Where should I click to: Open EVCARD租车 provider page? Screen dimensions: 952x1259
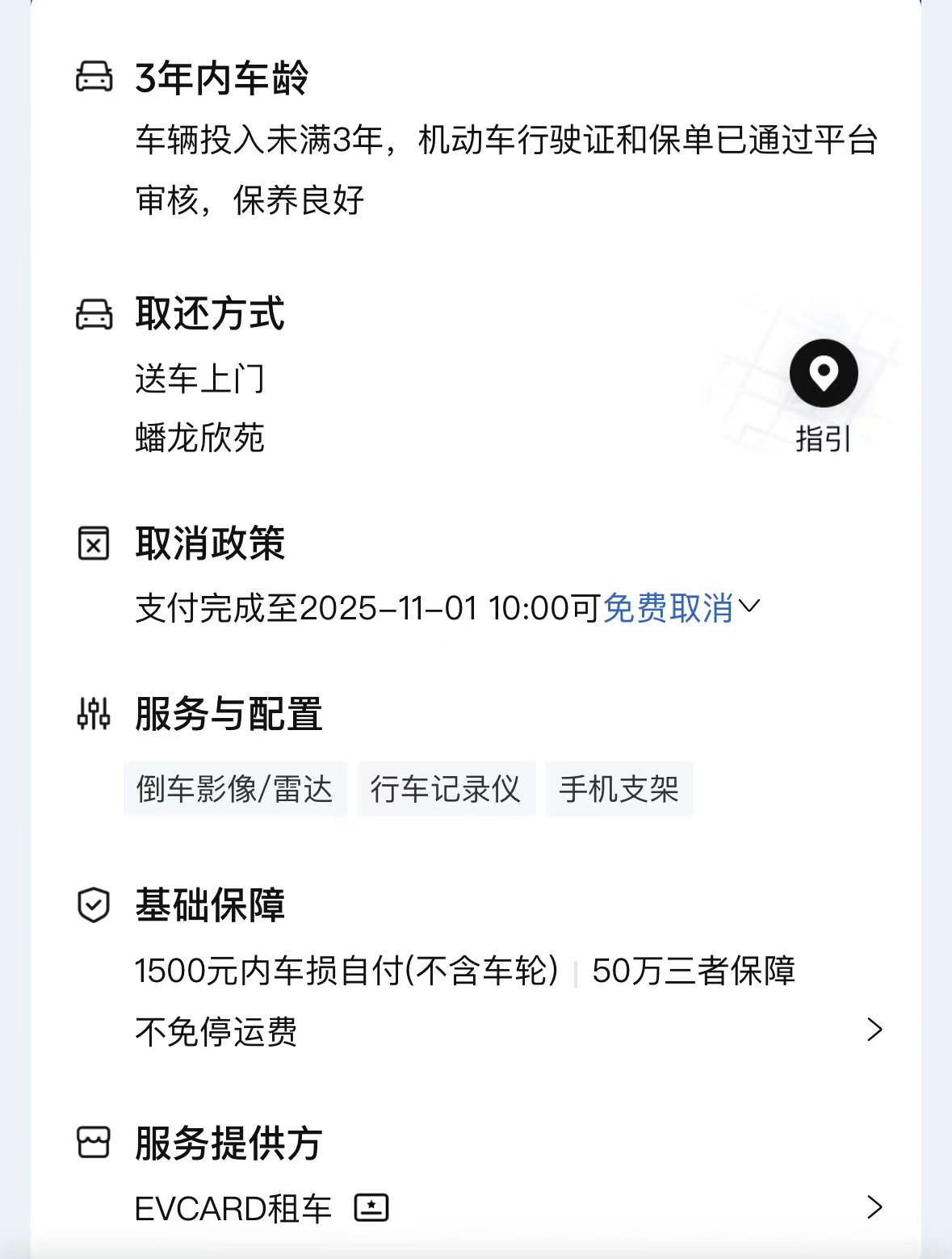tap(874, 1207)
